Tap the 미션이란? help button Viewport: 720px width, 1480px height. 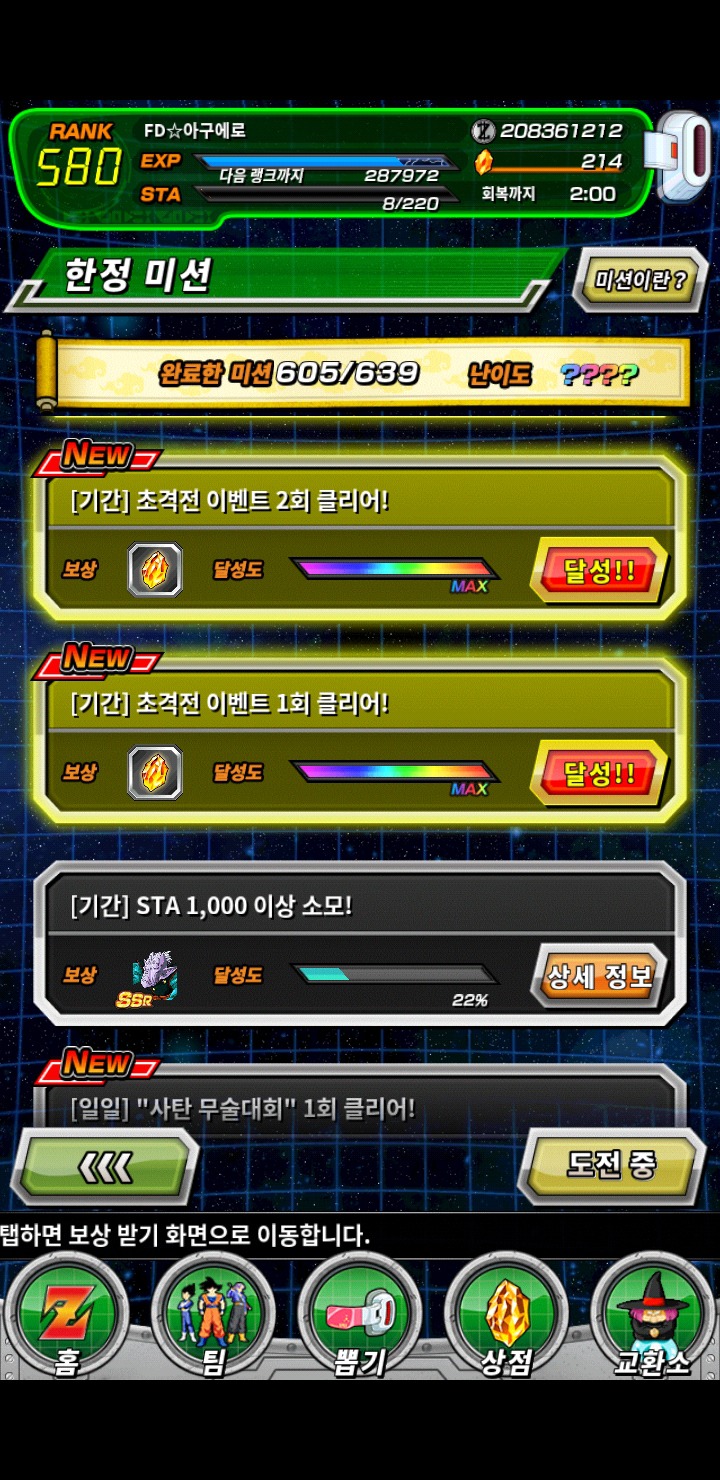pos(640,281)
